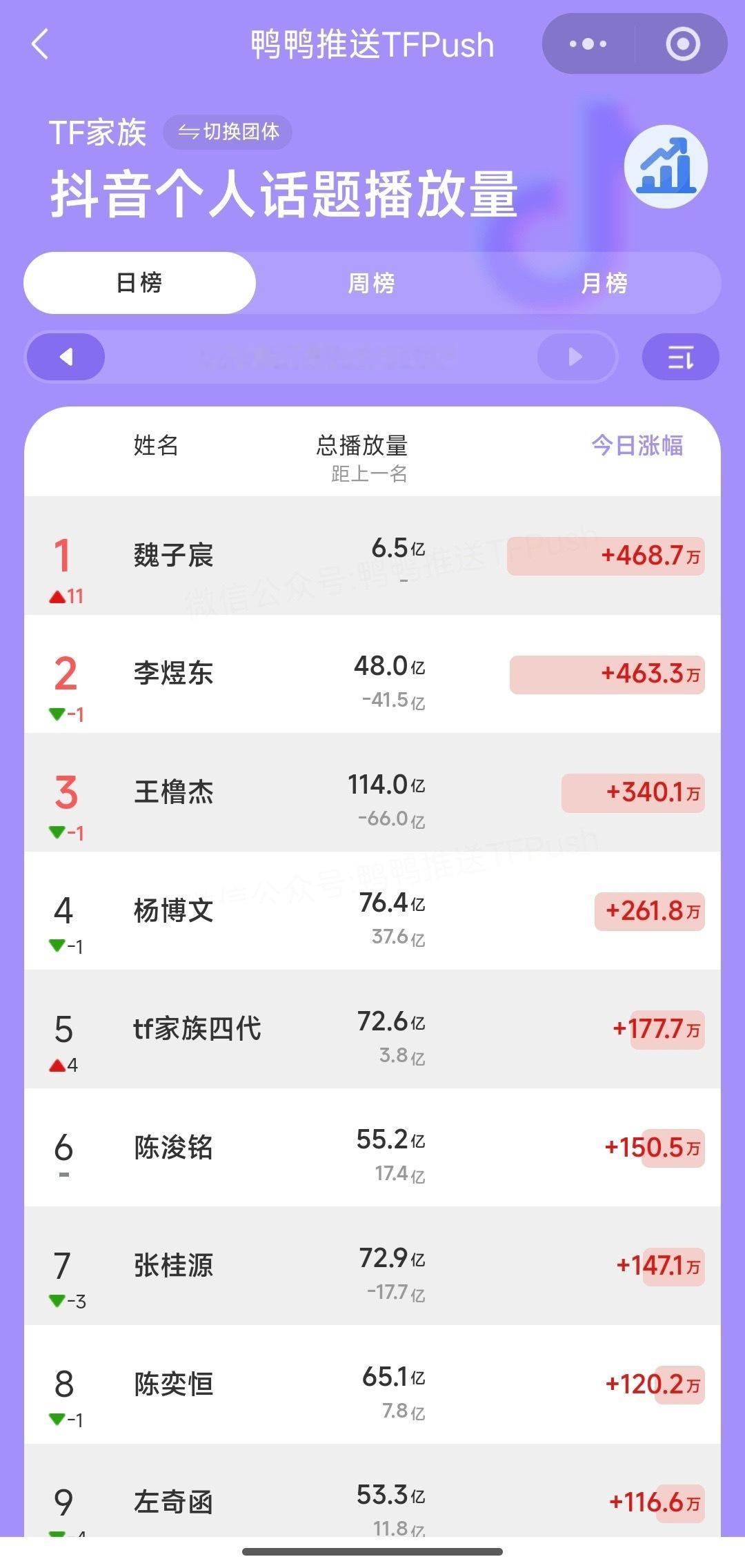The width and height of the screenshot is (745, 1568).
Task: Switch to the 周榜 weekly ranking tab
Action: click(370, 282)
